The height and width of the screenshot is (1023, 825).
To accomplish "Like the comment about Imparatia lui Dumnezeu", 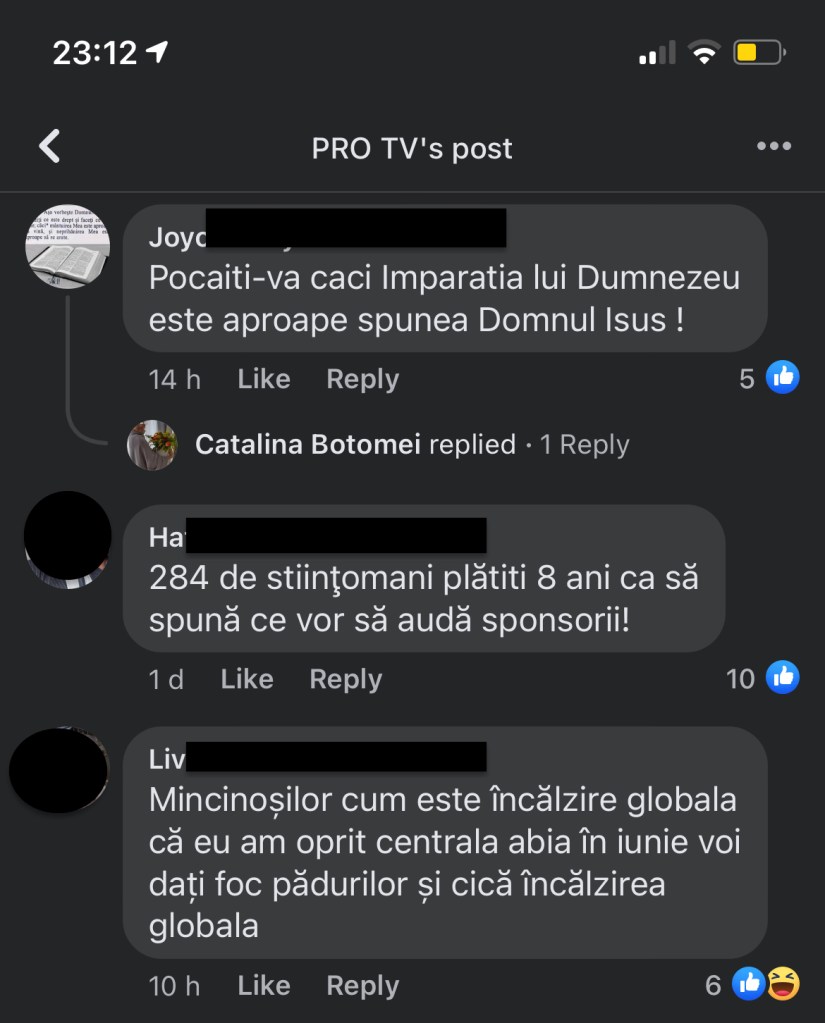I will 264,379.
